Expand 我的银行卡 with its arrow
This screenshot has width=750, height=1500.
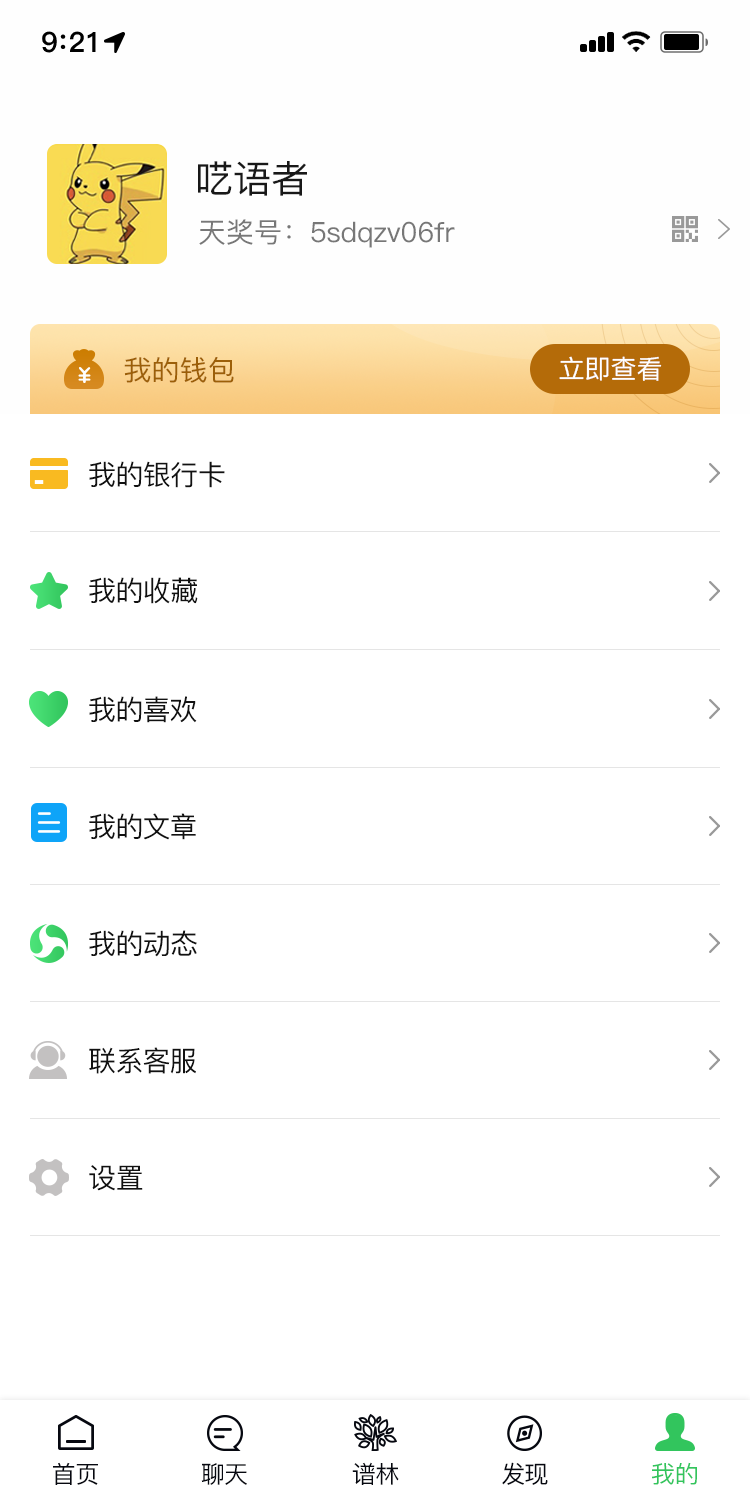pyautogui.click(x=713, y=473)
